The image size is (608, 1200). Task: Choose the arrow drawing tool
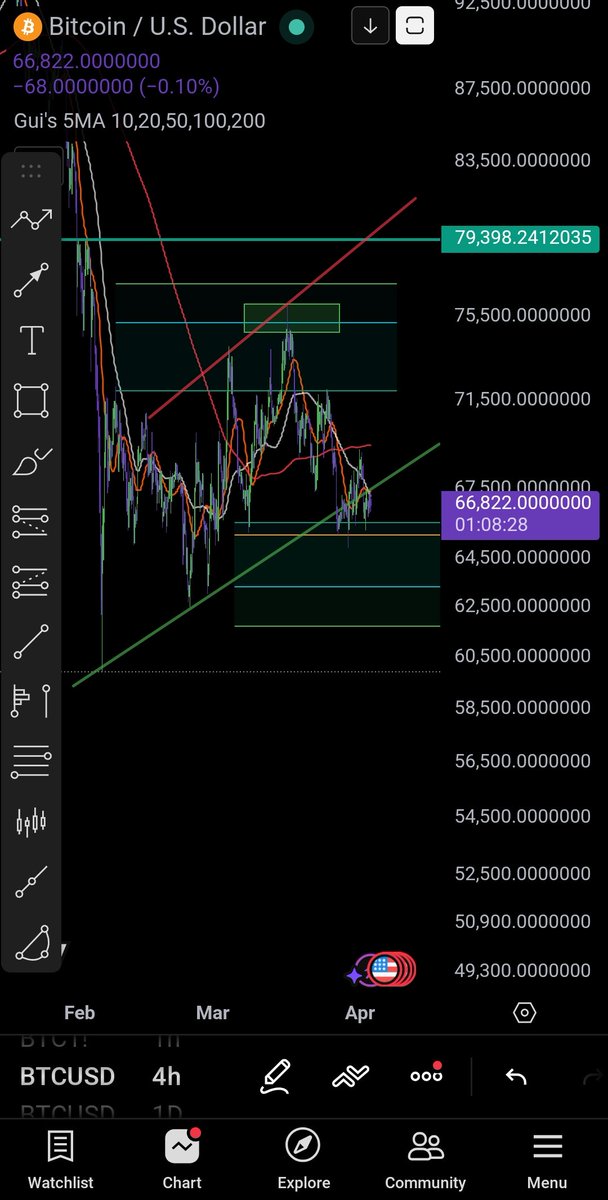[32, 281]
